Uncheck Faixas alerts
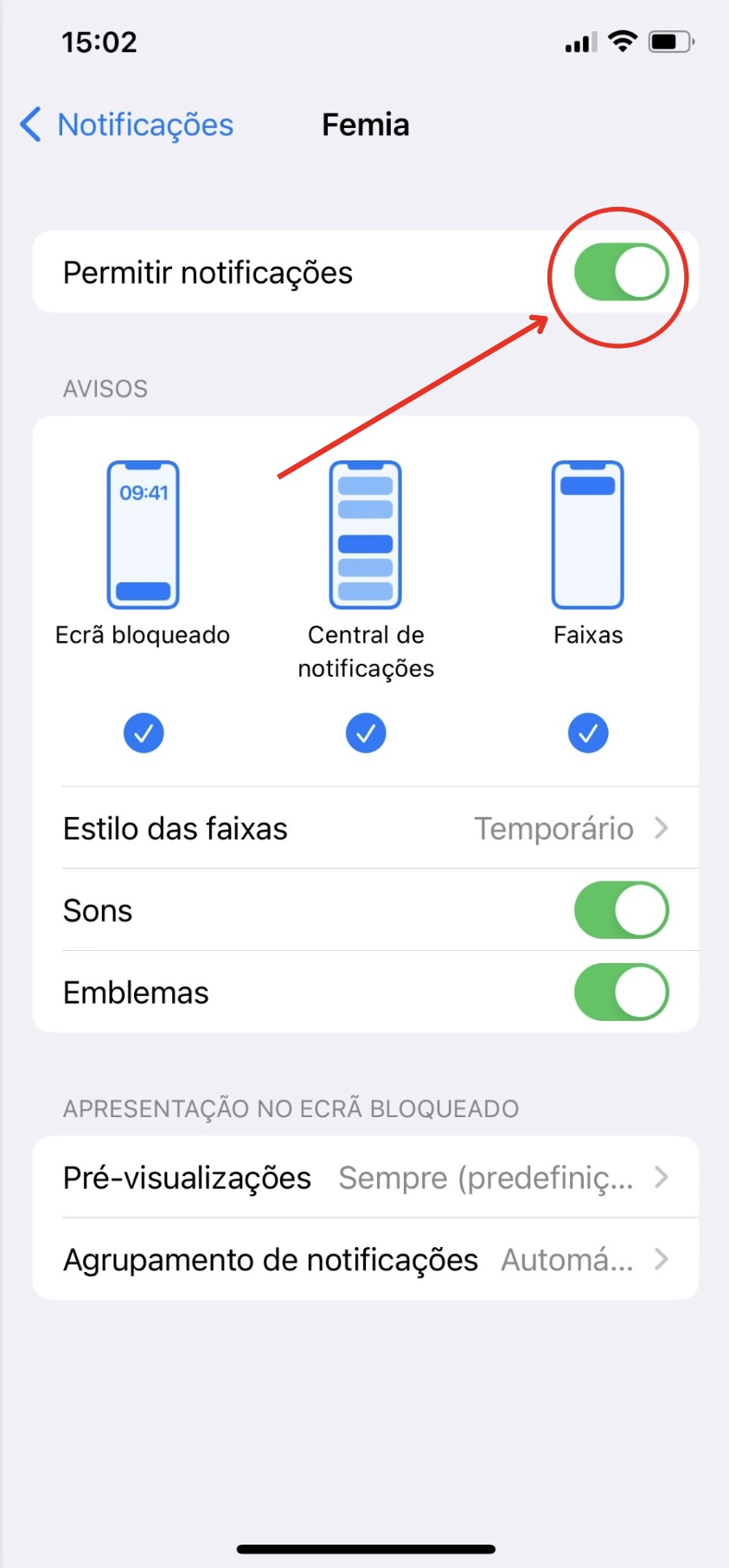Screen dimensions: 729x1568 588,734
